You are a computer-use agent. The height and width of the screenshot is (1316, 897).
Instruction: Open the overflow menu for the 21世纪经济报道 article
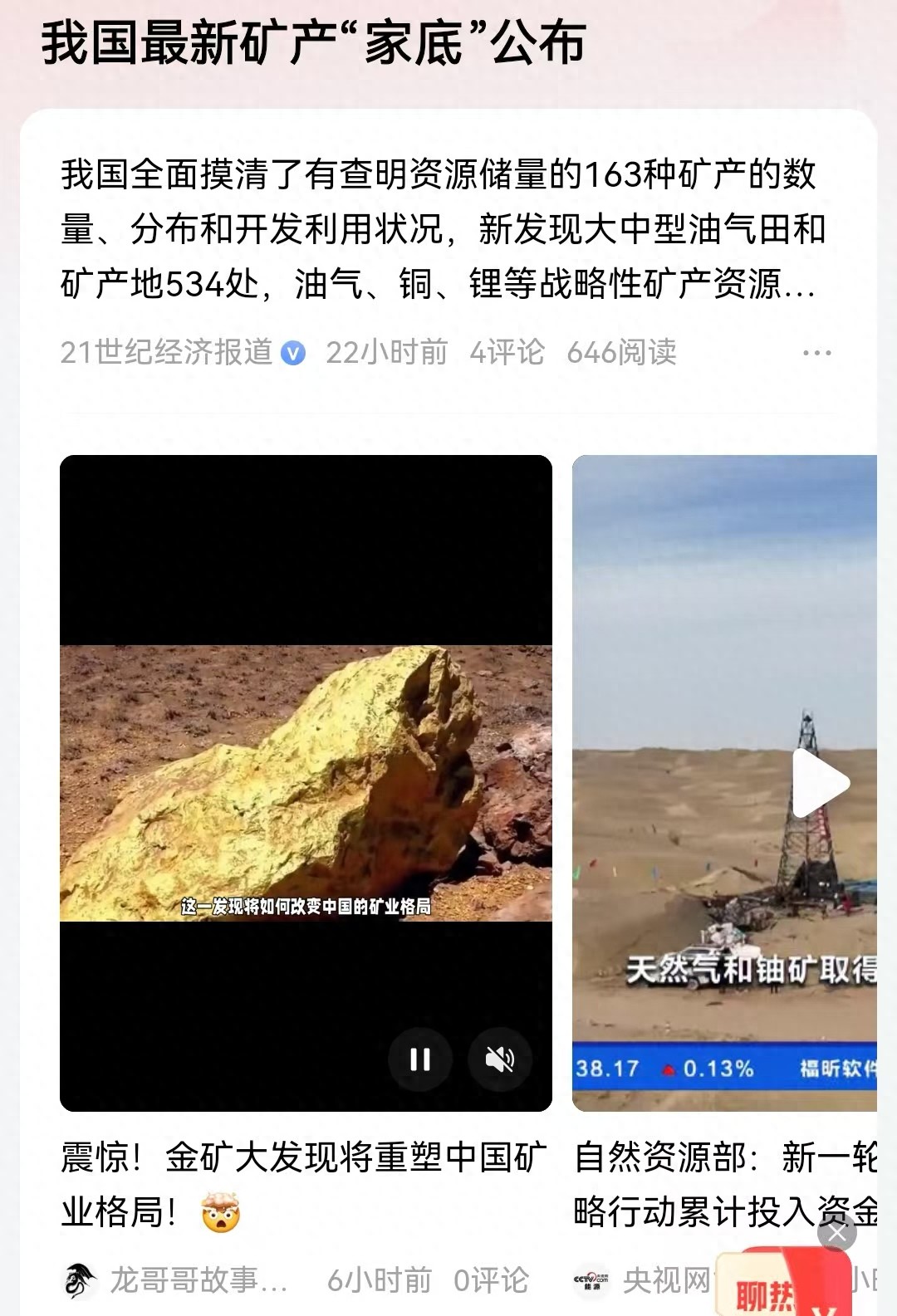[816, 353]
